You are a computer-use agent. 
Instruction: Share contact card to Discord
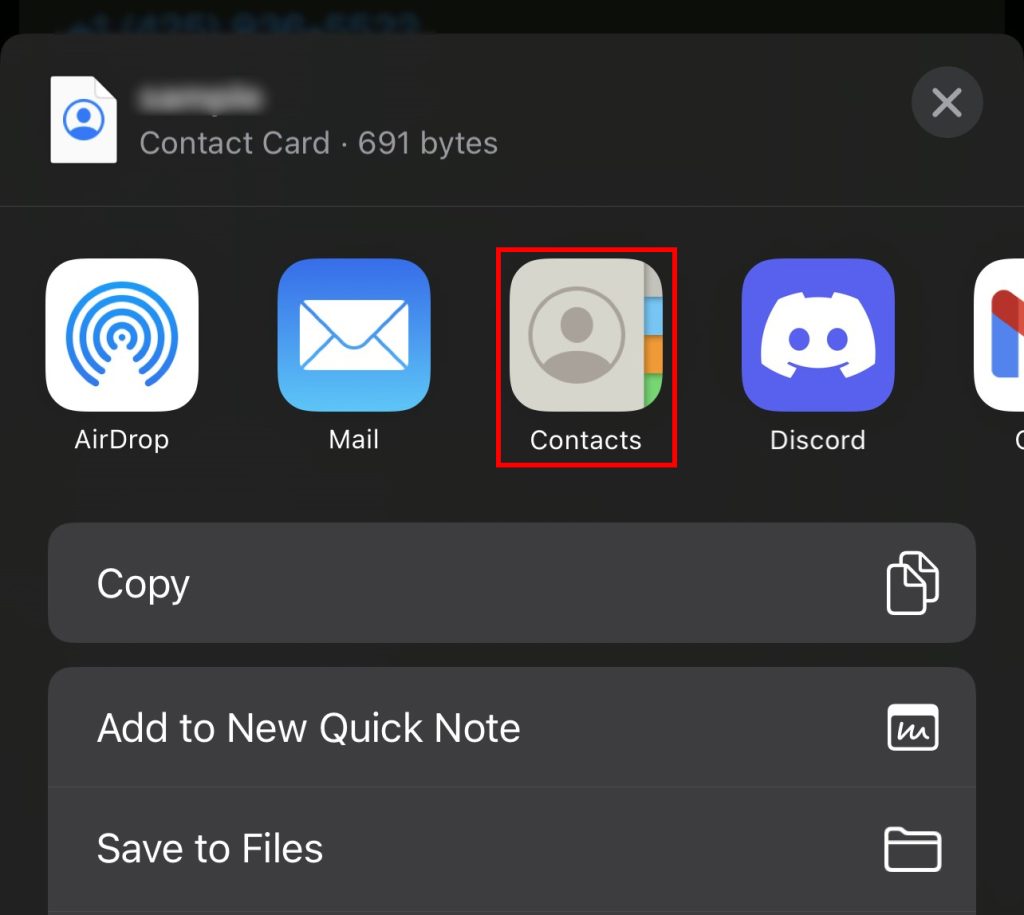pos(817,336)
